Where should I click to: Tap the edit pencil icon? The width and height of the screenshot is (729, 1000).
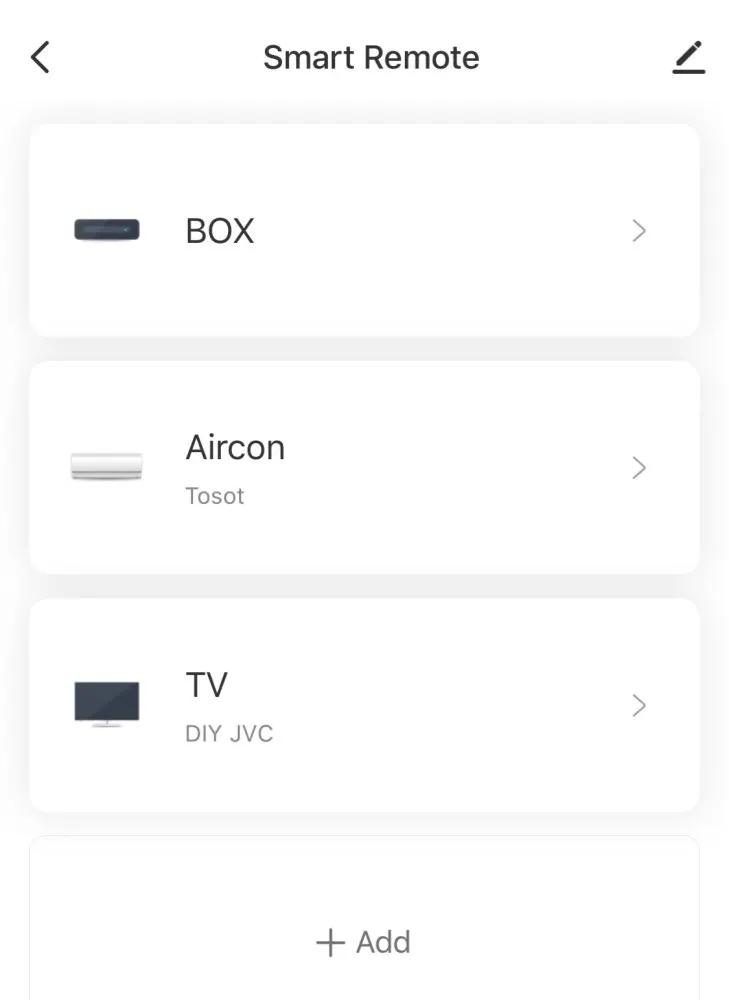tap(689, 58)
